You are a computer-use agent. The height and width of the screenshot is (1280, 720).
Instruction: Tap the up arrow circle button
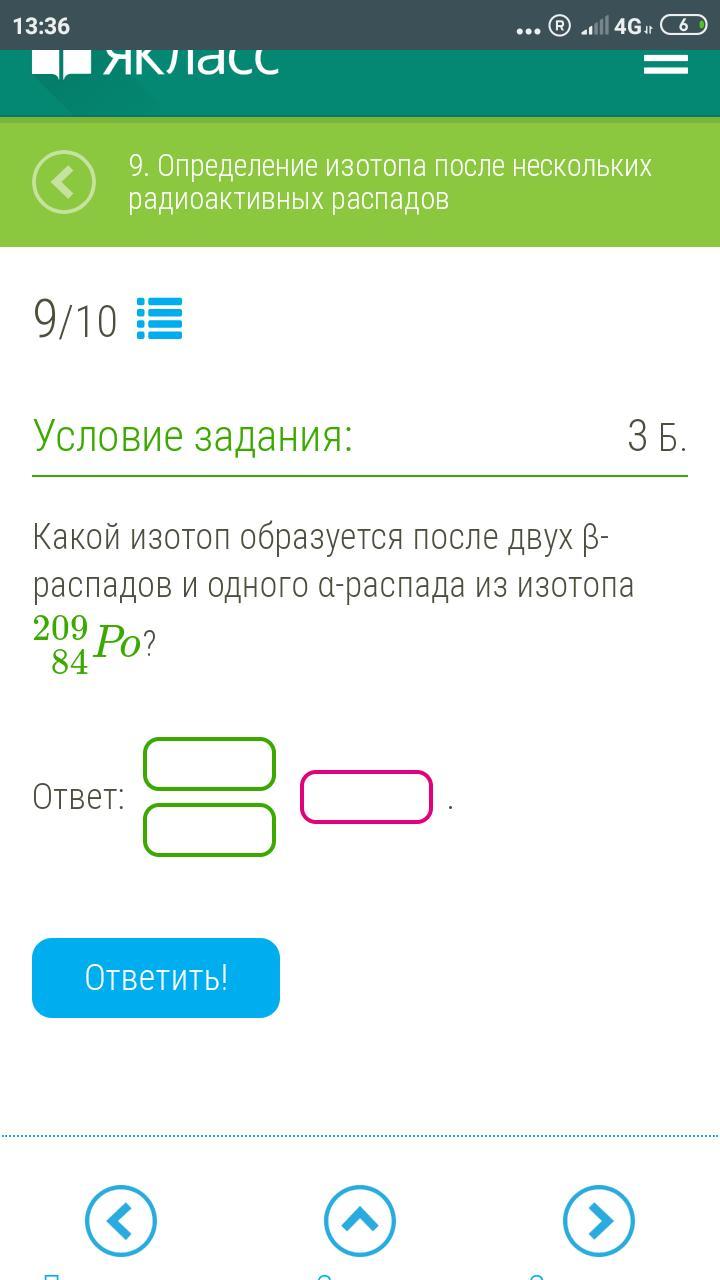[360, 1221]
